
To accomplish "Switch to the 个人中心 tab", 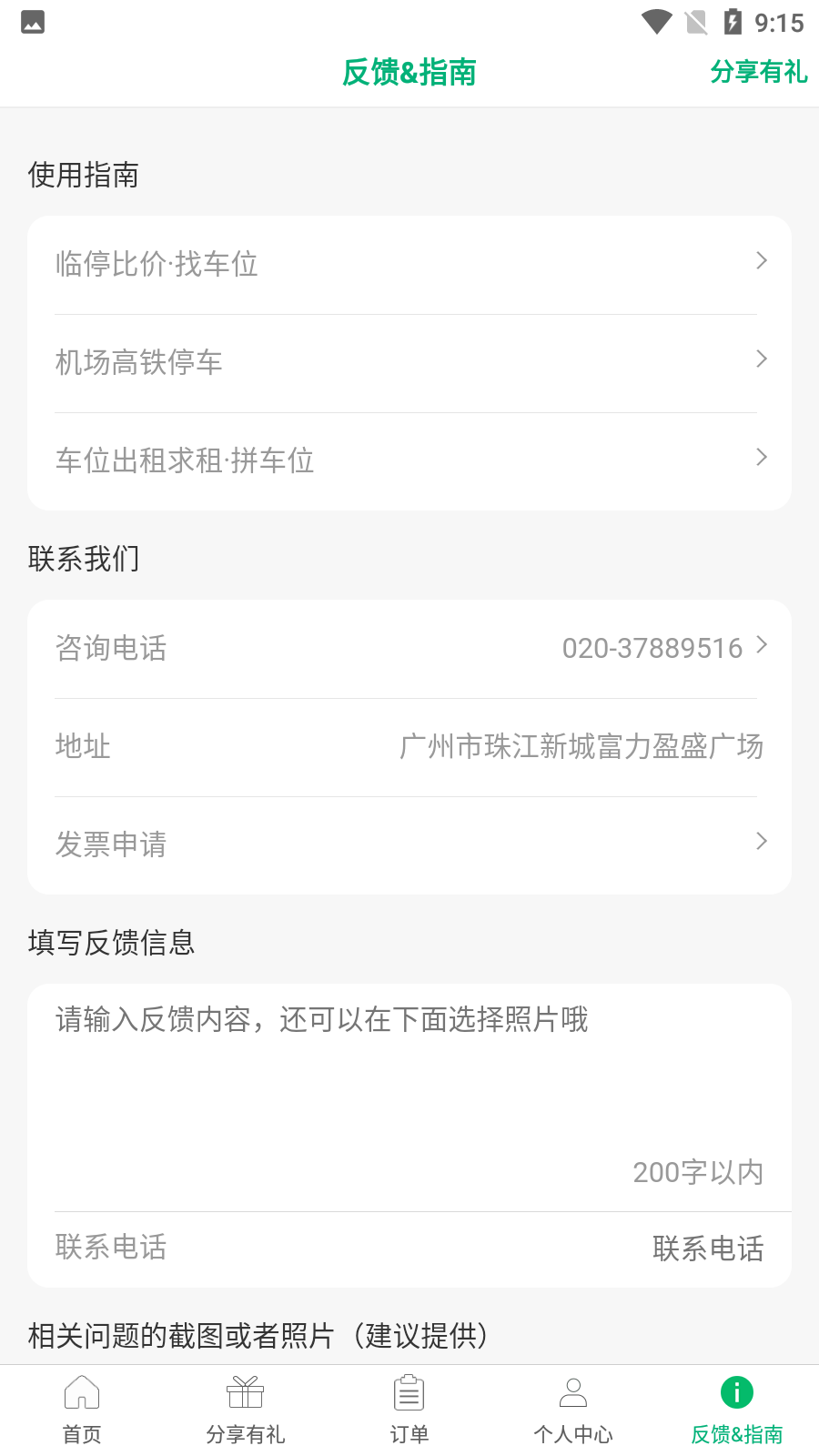I will [572, 1409].
